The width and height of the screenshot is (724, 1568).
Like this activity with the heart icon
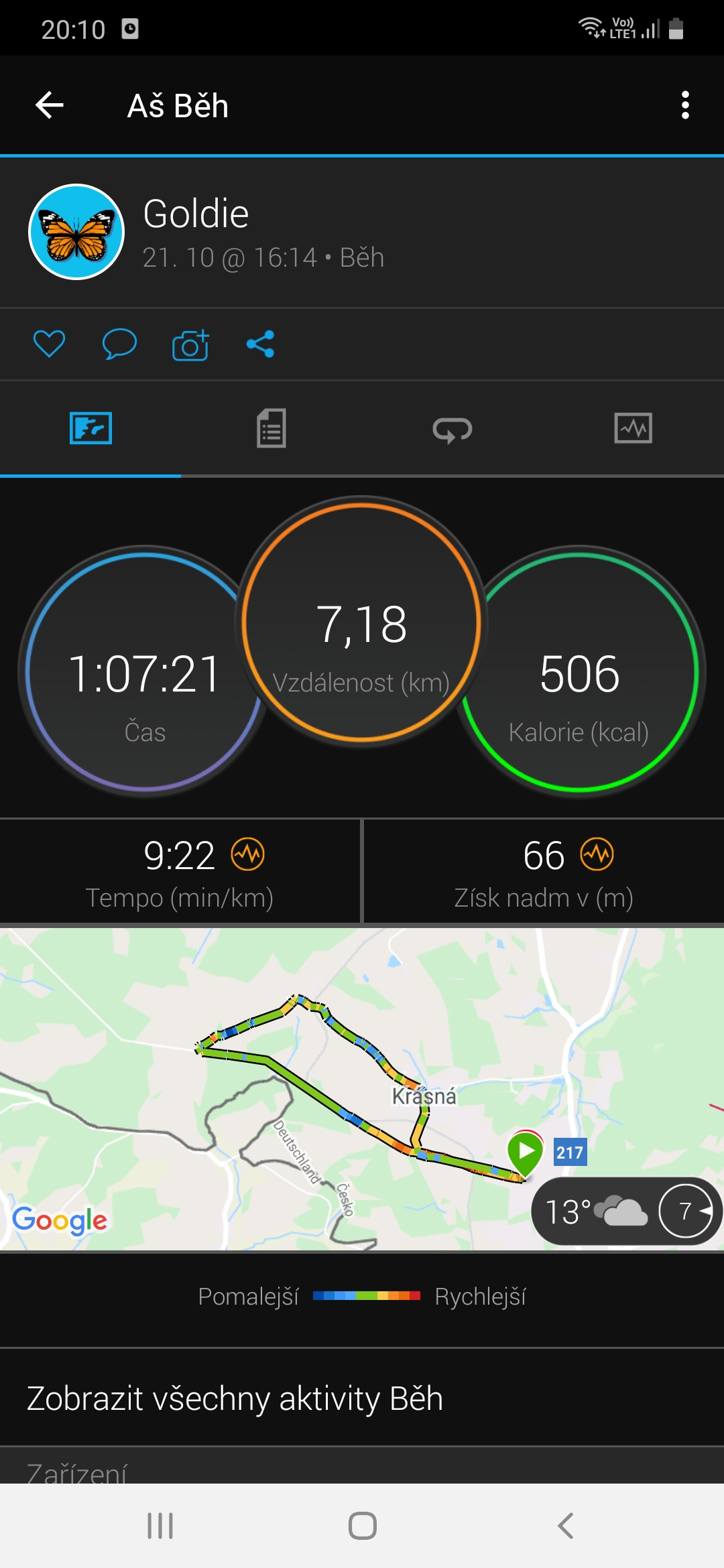point(49,344)
